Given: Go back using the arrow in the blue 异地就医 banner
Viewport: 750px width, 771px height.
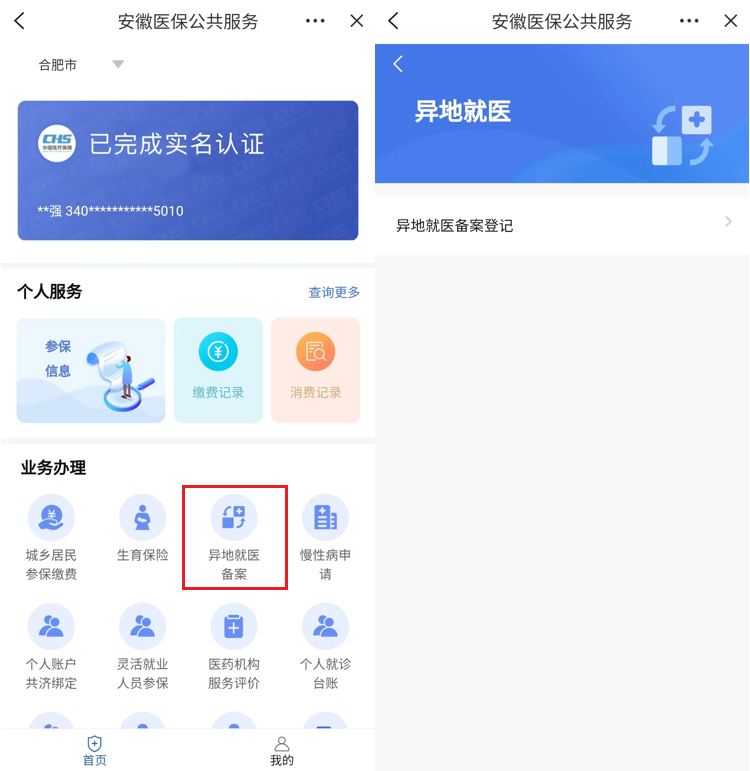Looking at the screenshot, I should pos(398,65).
